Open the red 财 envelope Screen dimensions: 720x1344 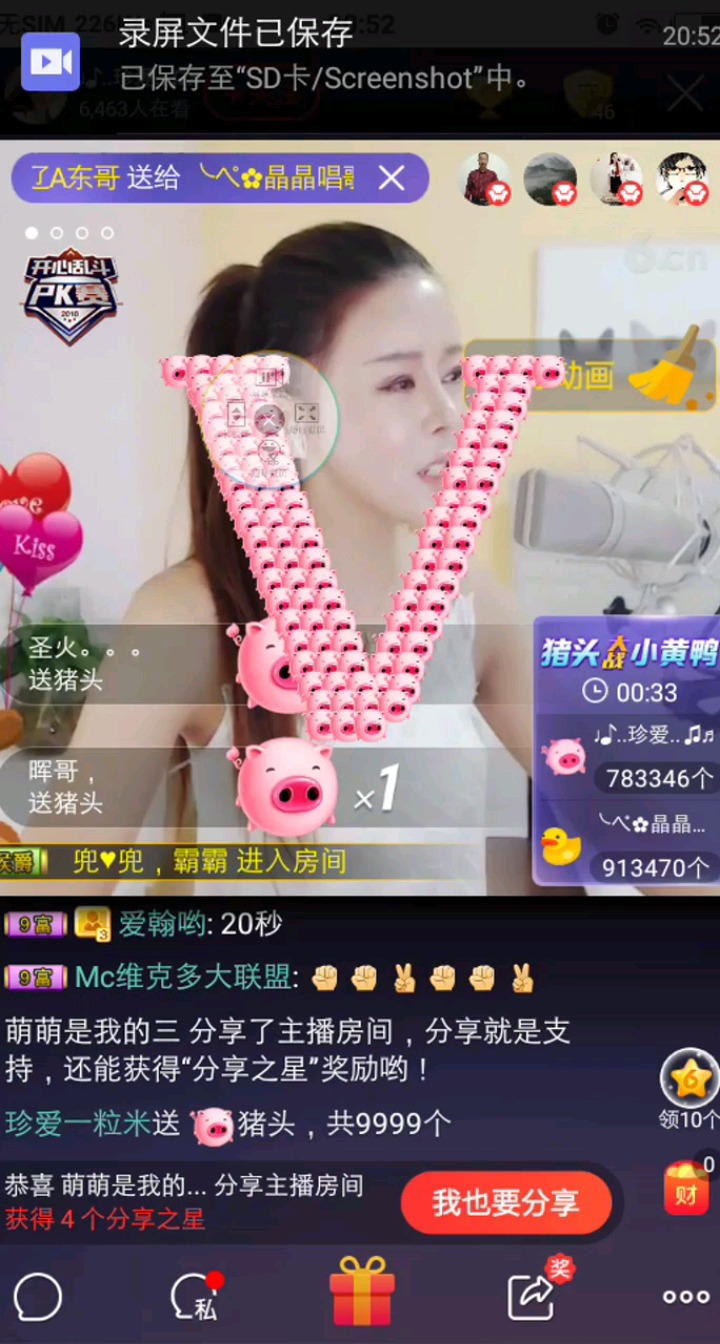point(686,1190)
